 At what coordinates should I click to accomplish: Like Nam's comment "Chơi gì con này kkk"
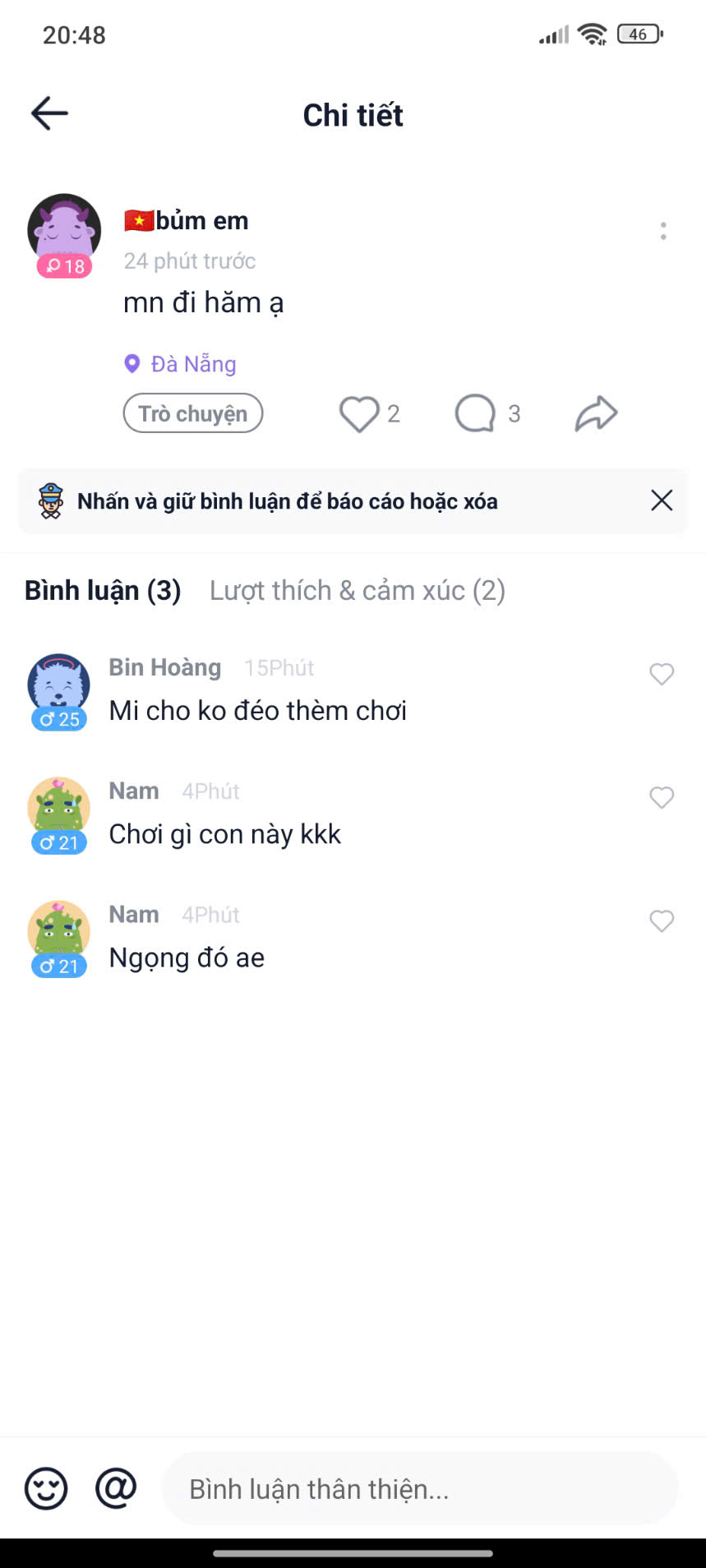662,797
